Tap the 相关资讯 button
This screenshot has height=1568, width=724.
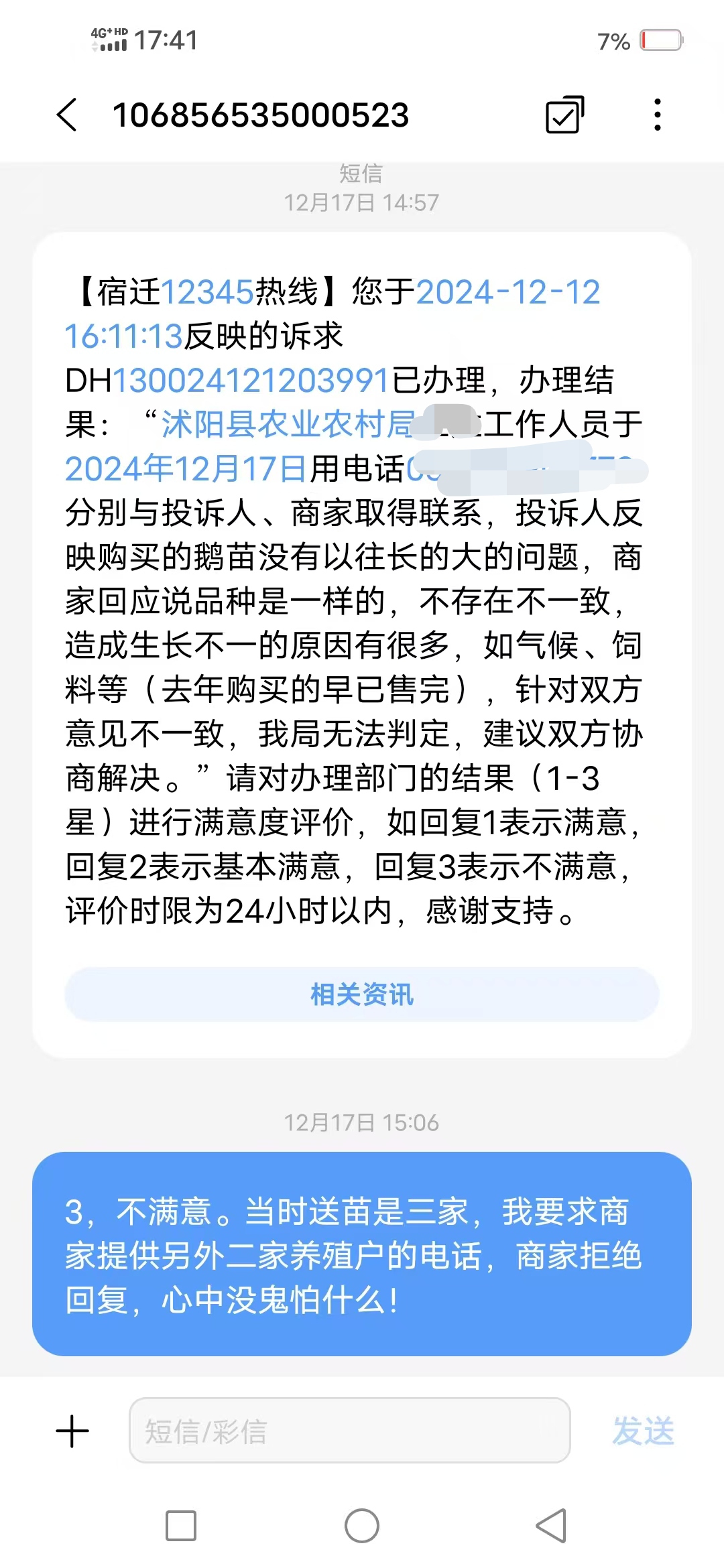pos(362,994)
